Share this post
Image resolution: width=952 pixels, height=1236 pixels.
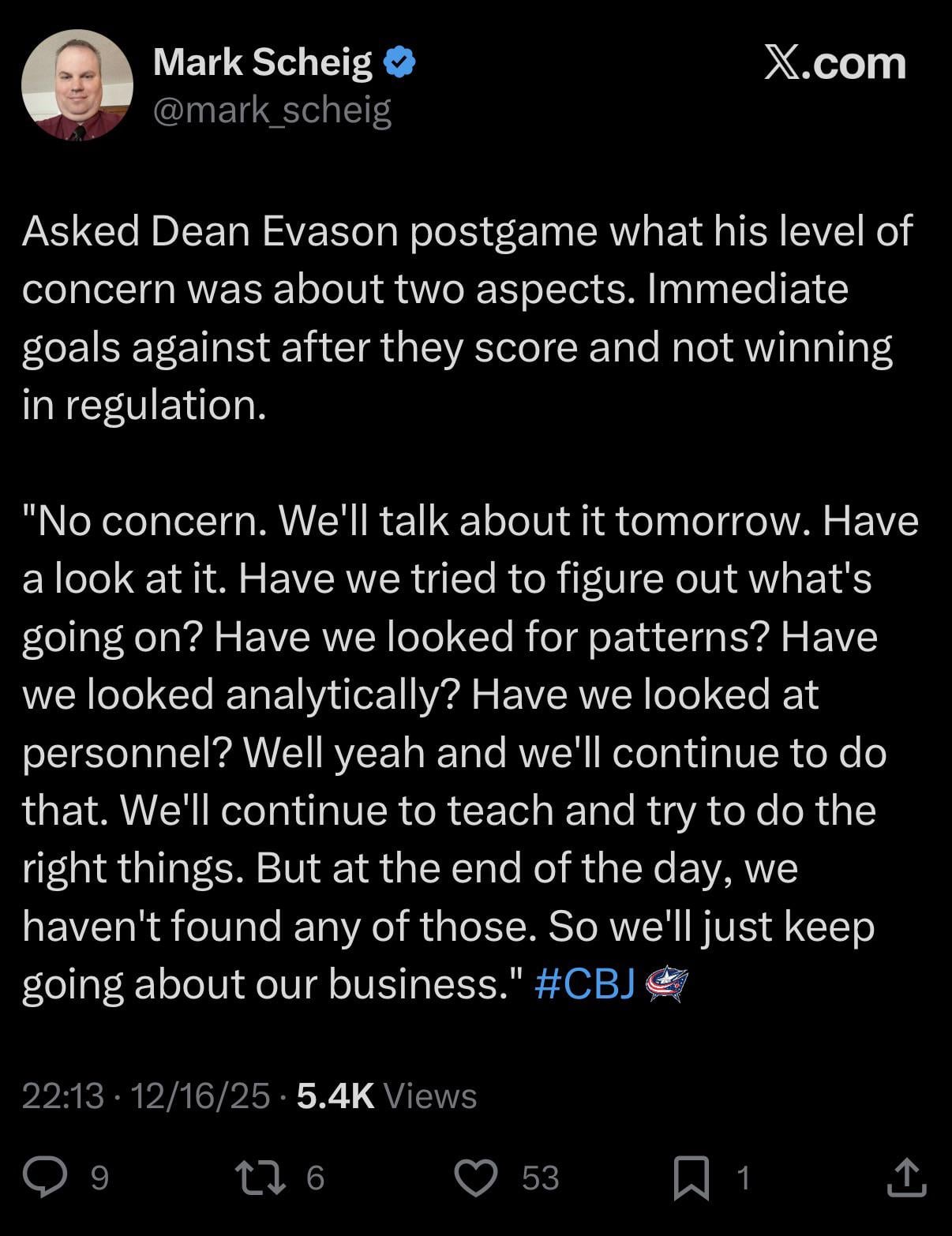(x=905, y=1177)
